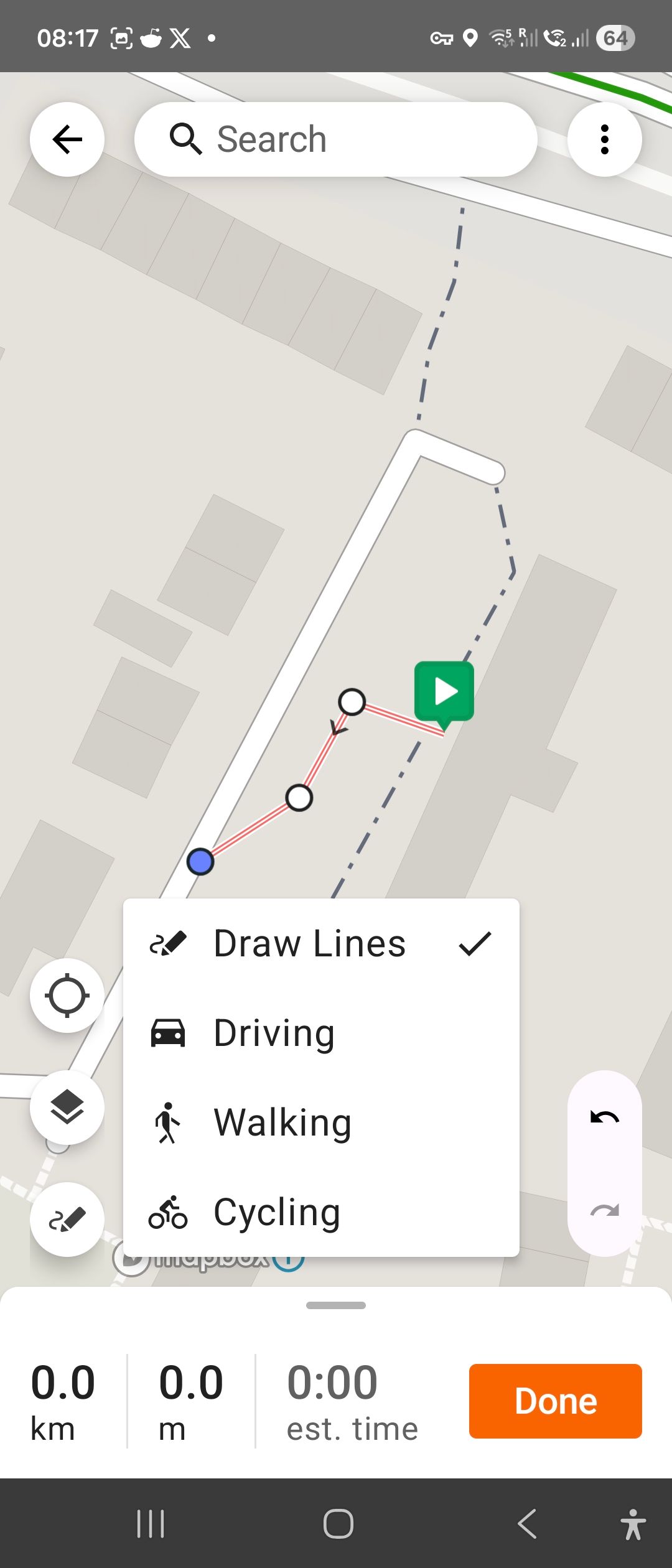Screen dimensions: 672x1568
Task: Select the Draw Lines option
Action: click(321, 943)
